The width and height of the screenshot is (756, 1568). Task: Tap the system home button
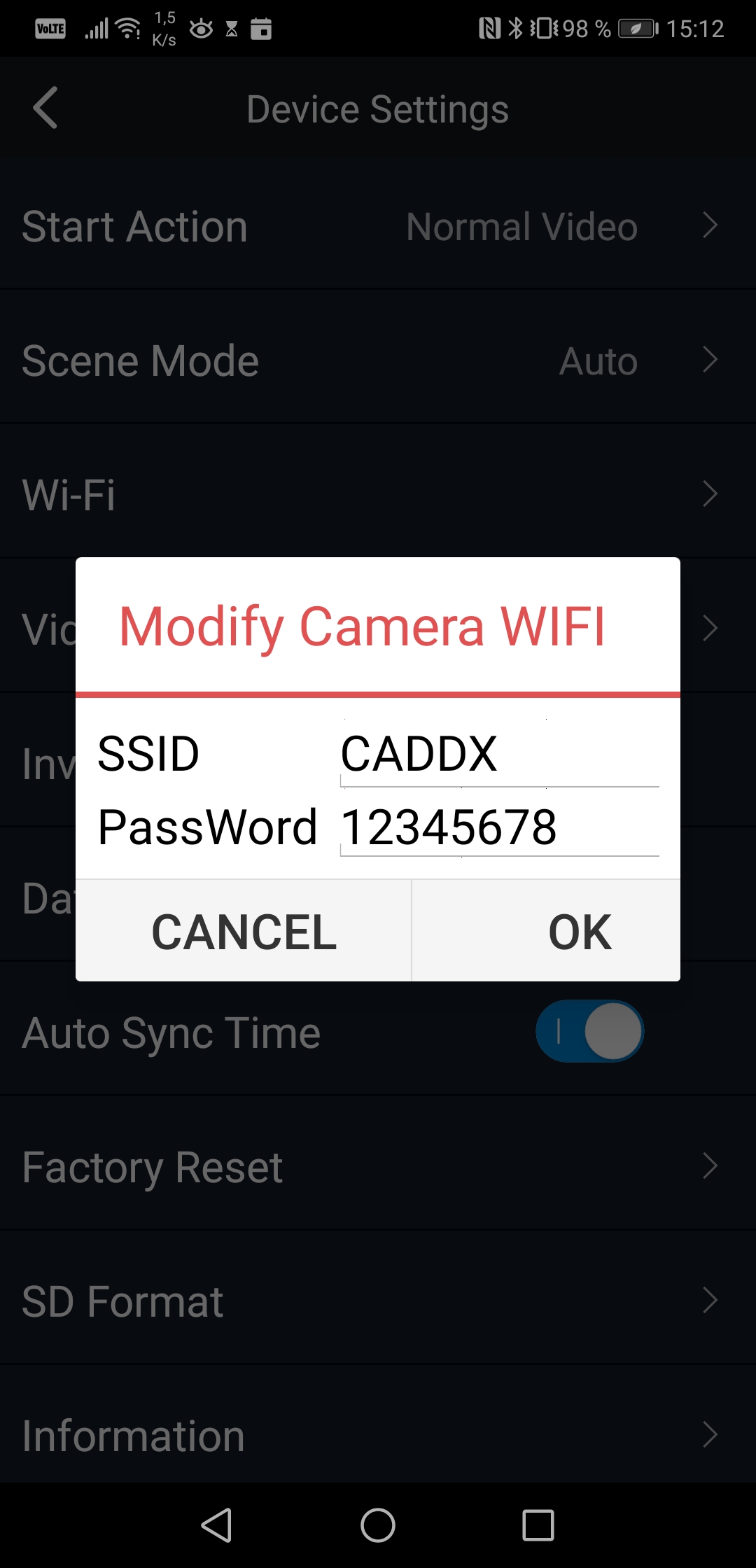tap(378, 1525)
